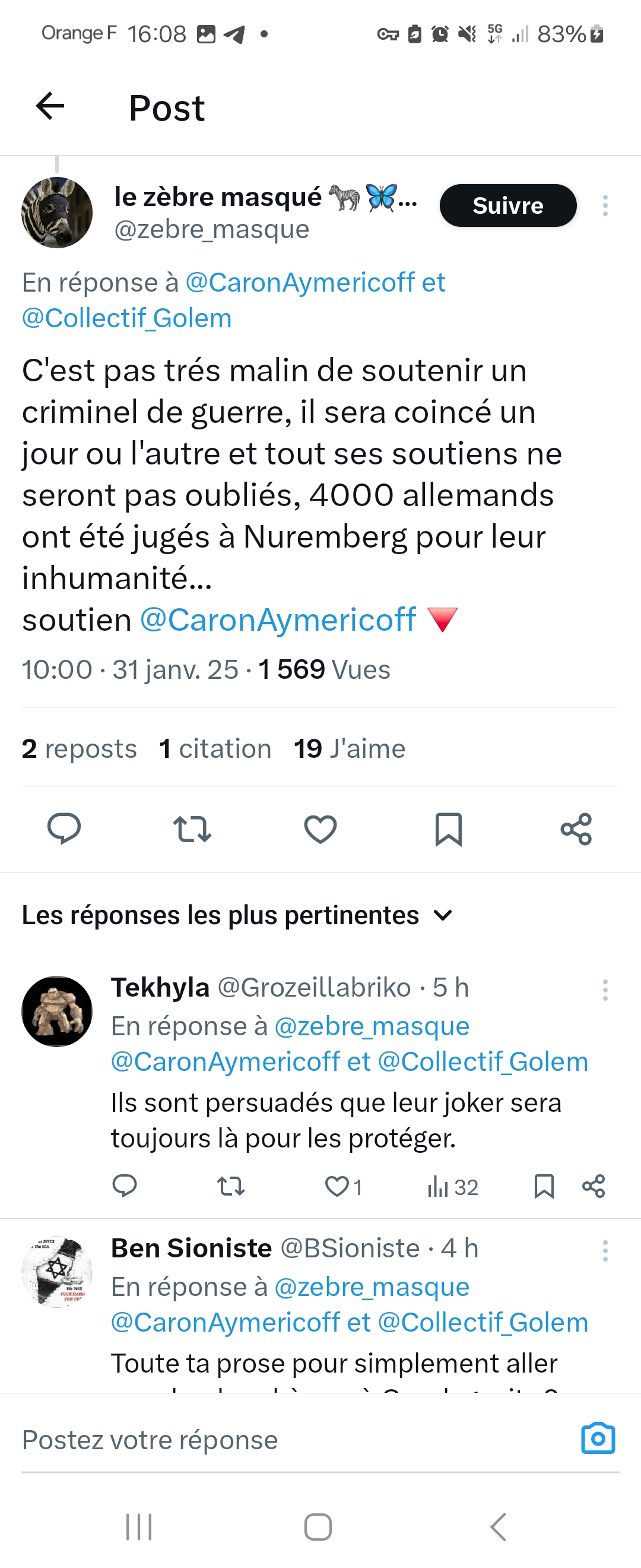View the 2 reposts list

click(x=79, y=749)
